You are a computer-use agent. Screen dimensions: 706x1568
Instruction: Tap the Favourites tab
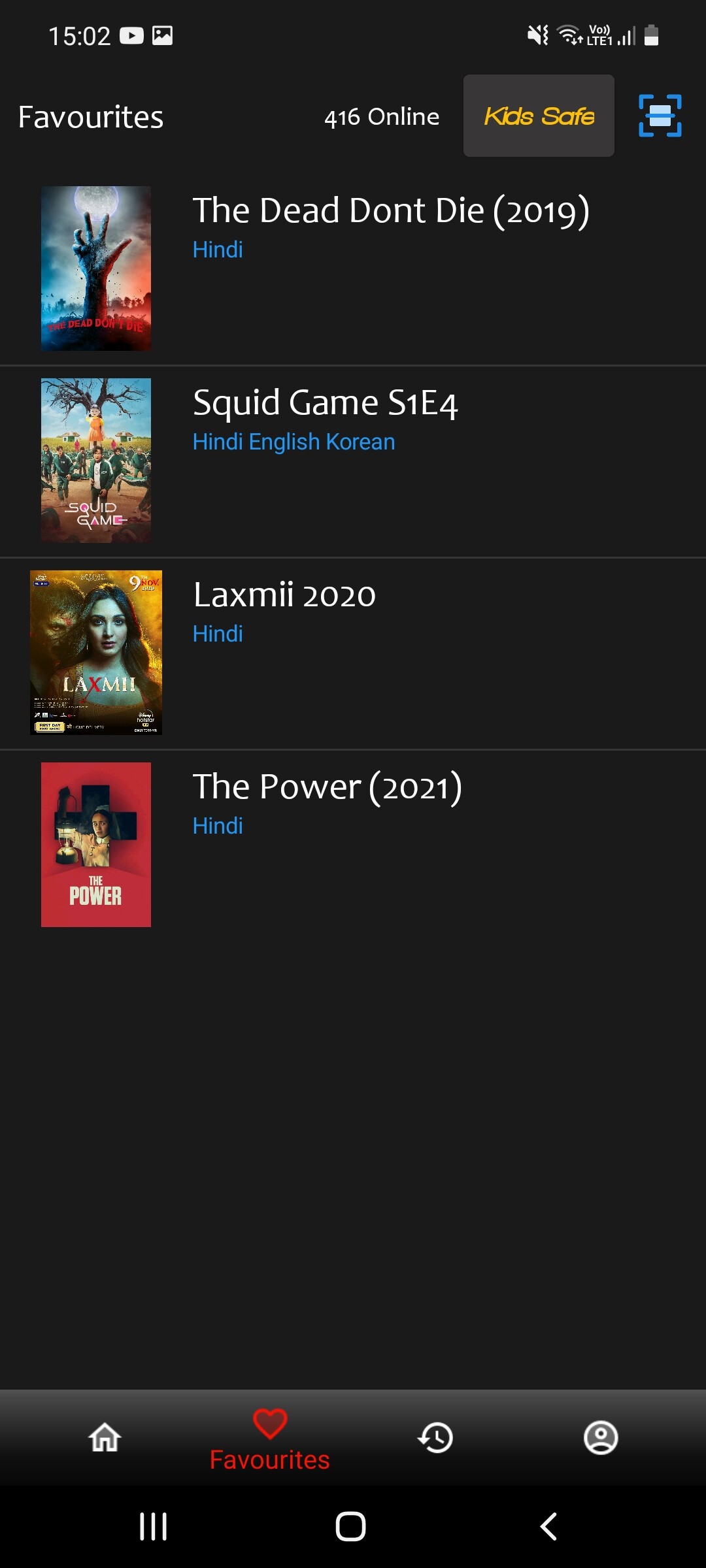(x=270, y=1439)
